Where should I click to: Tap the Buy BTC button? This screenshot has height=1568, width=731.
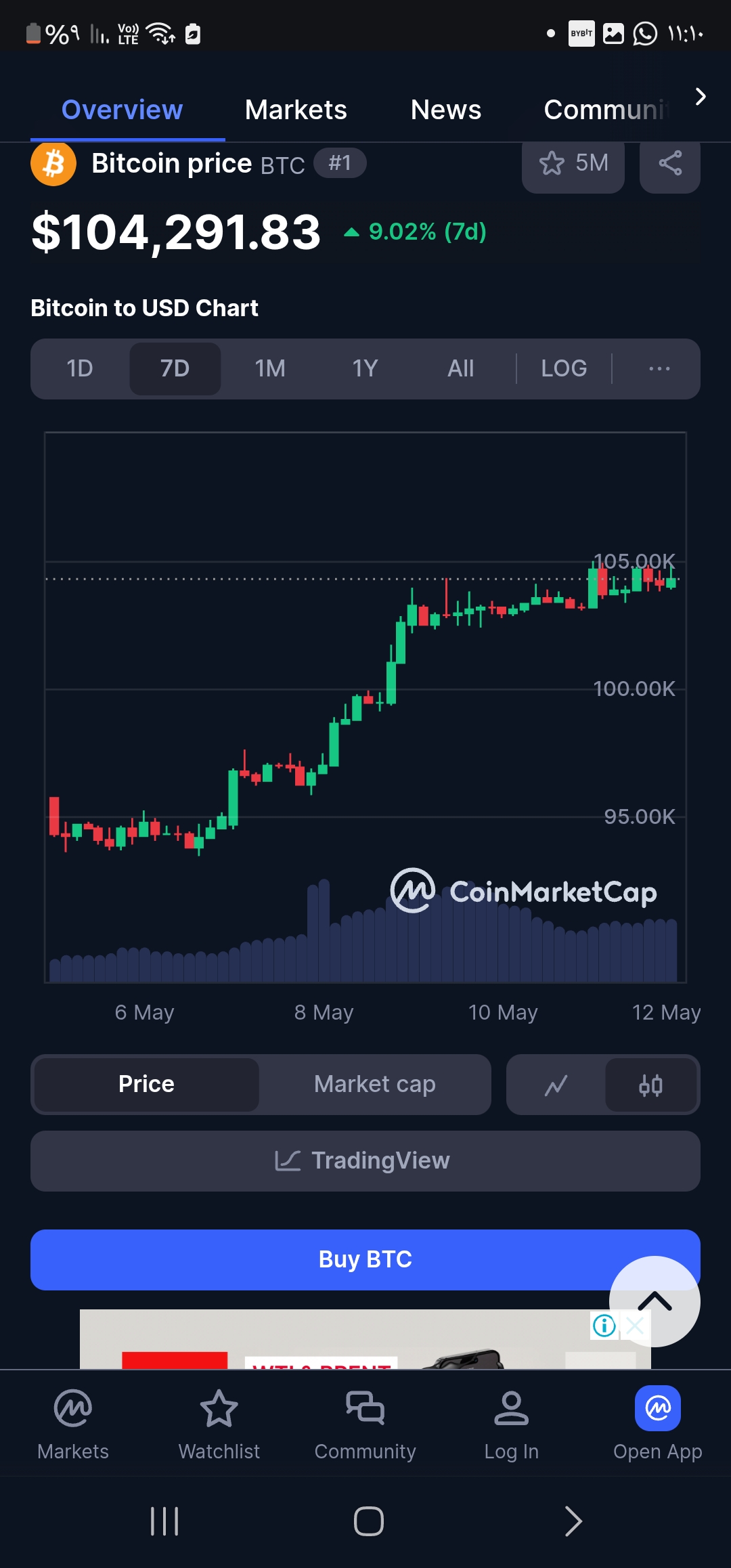pyautogui.click(x=365, y=1260)
